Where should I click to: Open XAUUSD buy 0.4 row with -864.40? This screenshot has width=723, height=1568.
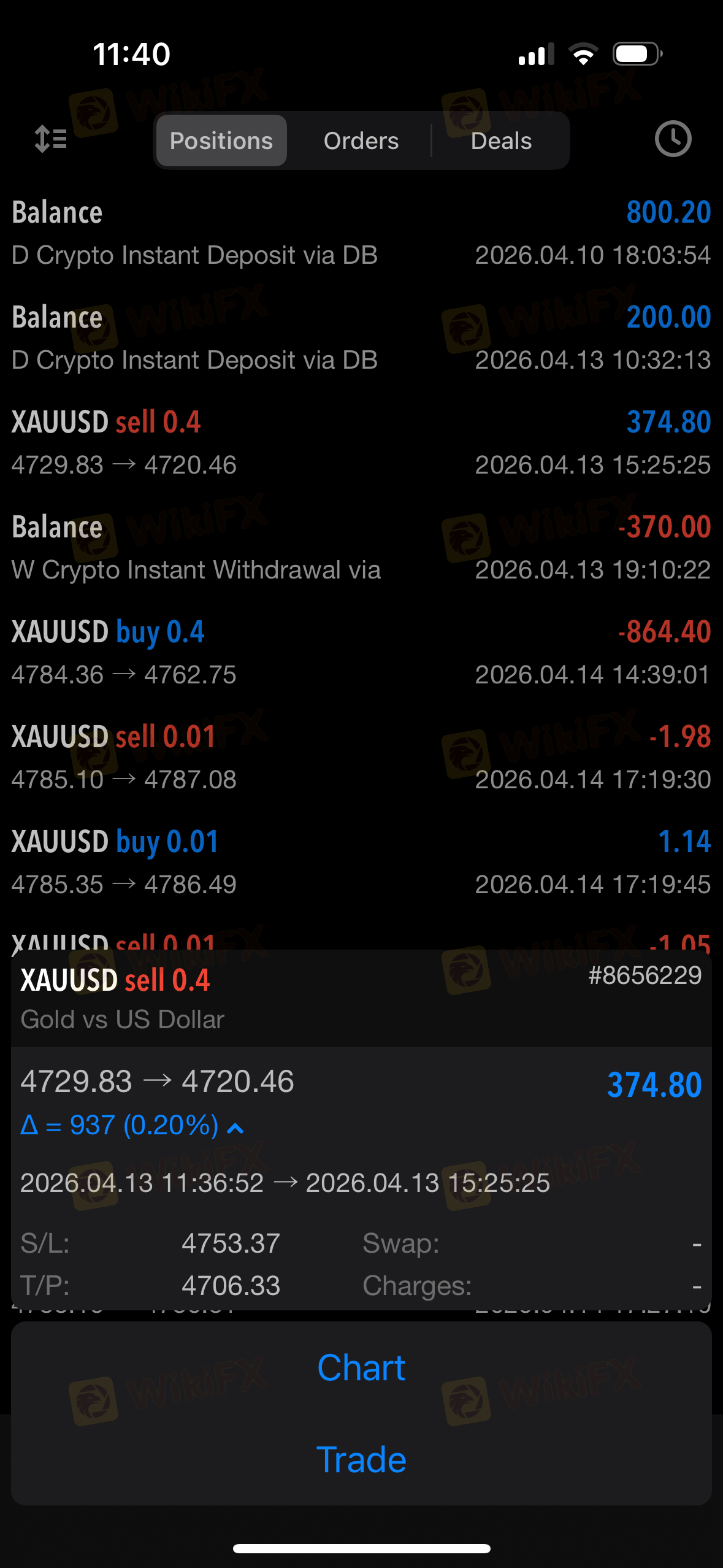pyautogui.click(x=361, y=653)
